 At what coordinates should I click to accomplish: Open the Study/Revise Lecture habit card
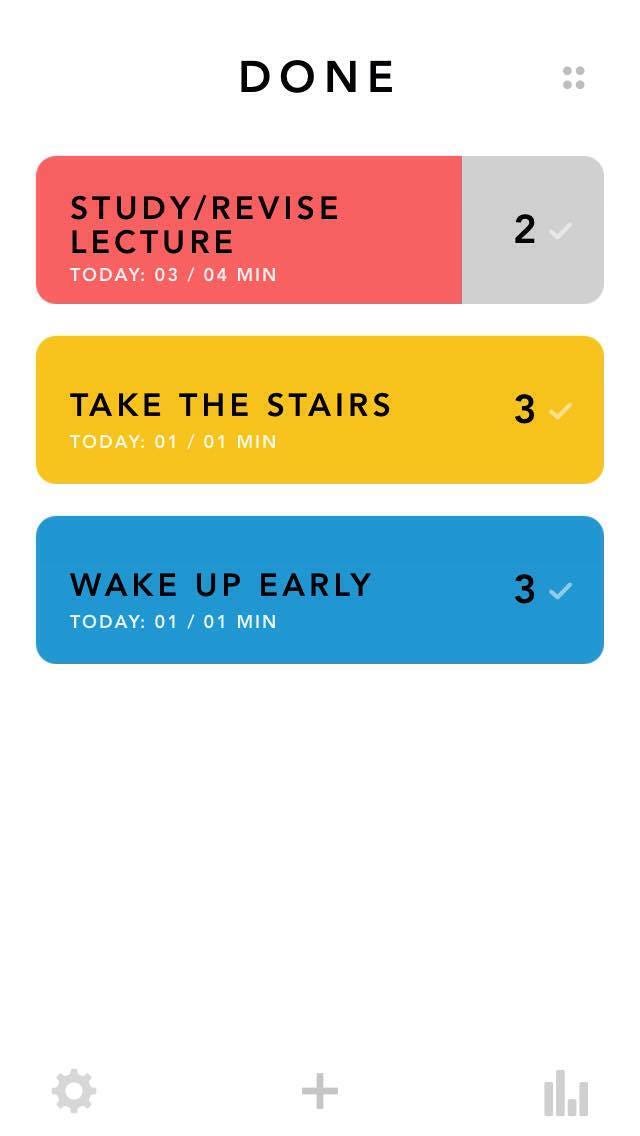320,230
